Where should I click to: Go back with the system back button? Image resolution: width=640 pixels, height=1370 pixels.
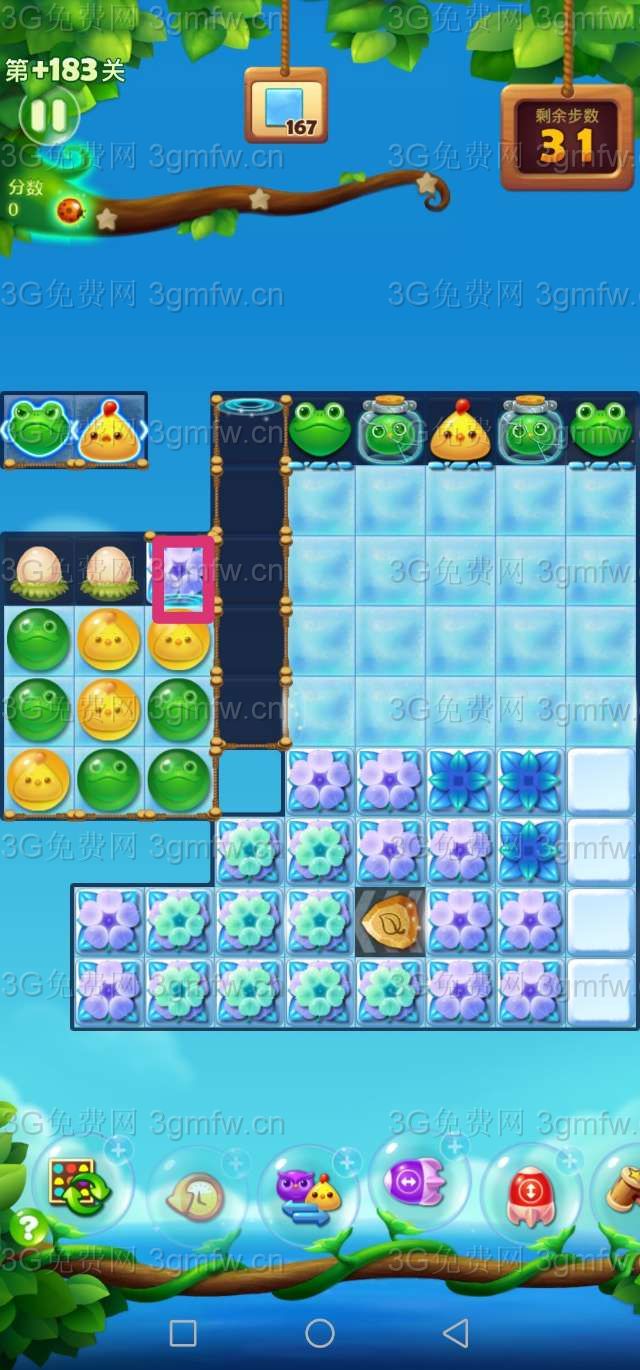[455, 1332]
